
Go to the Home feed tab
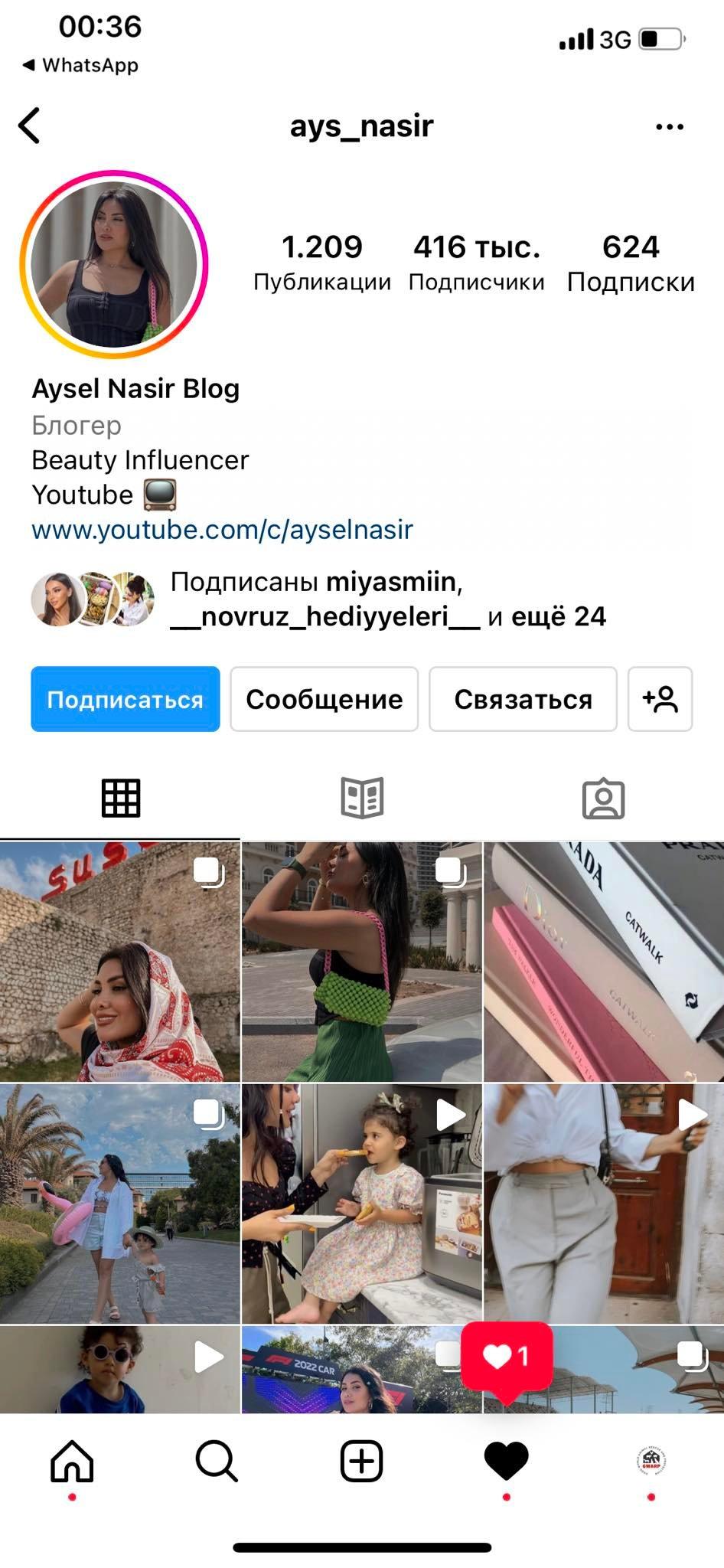tap(72, 1461)
